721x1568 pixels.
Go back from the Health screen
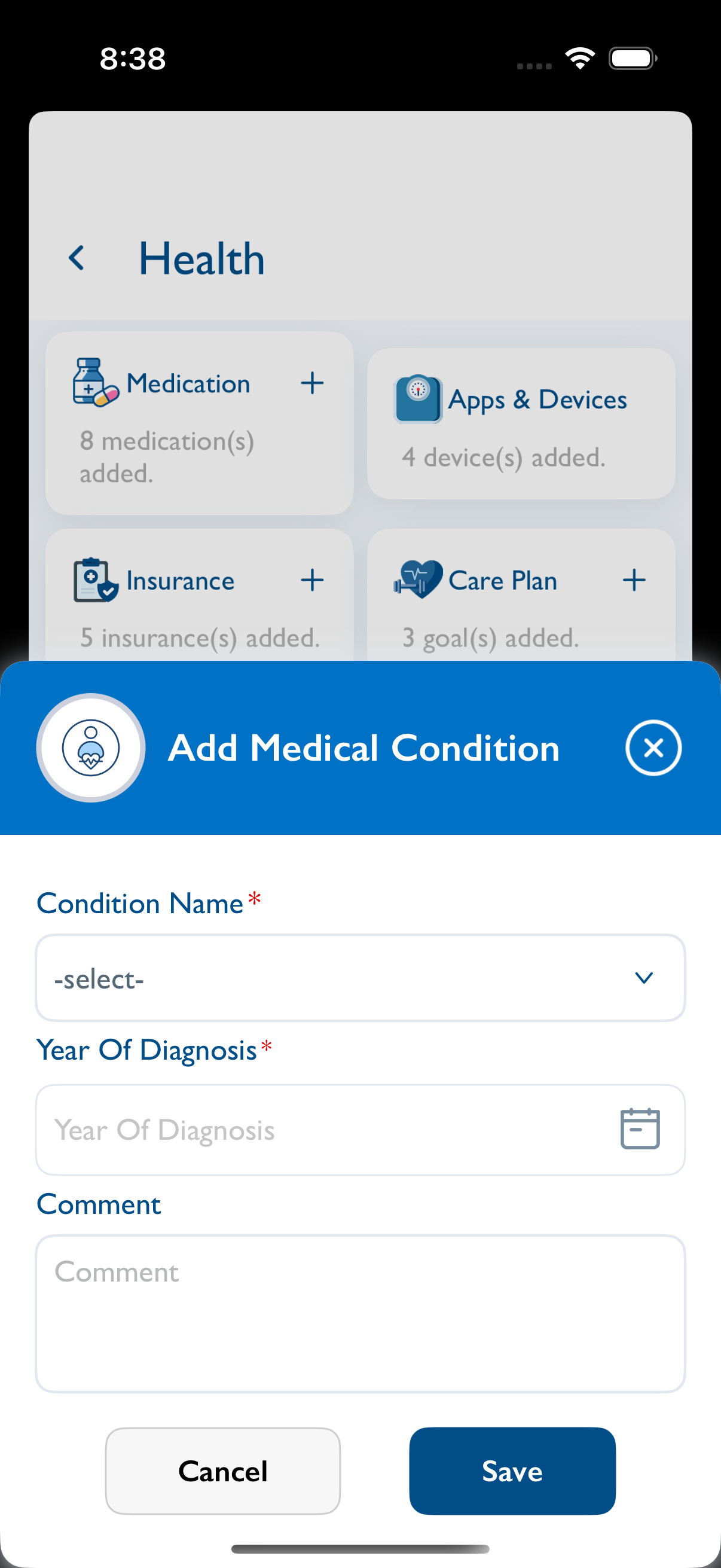pos(77,258)
